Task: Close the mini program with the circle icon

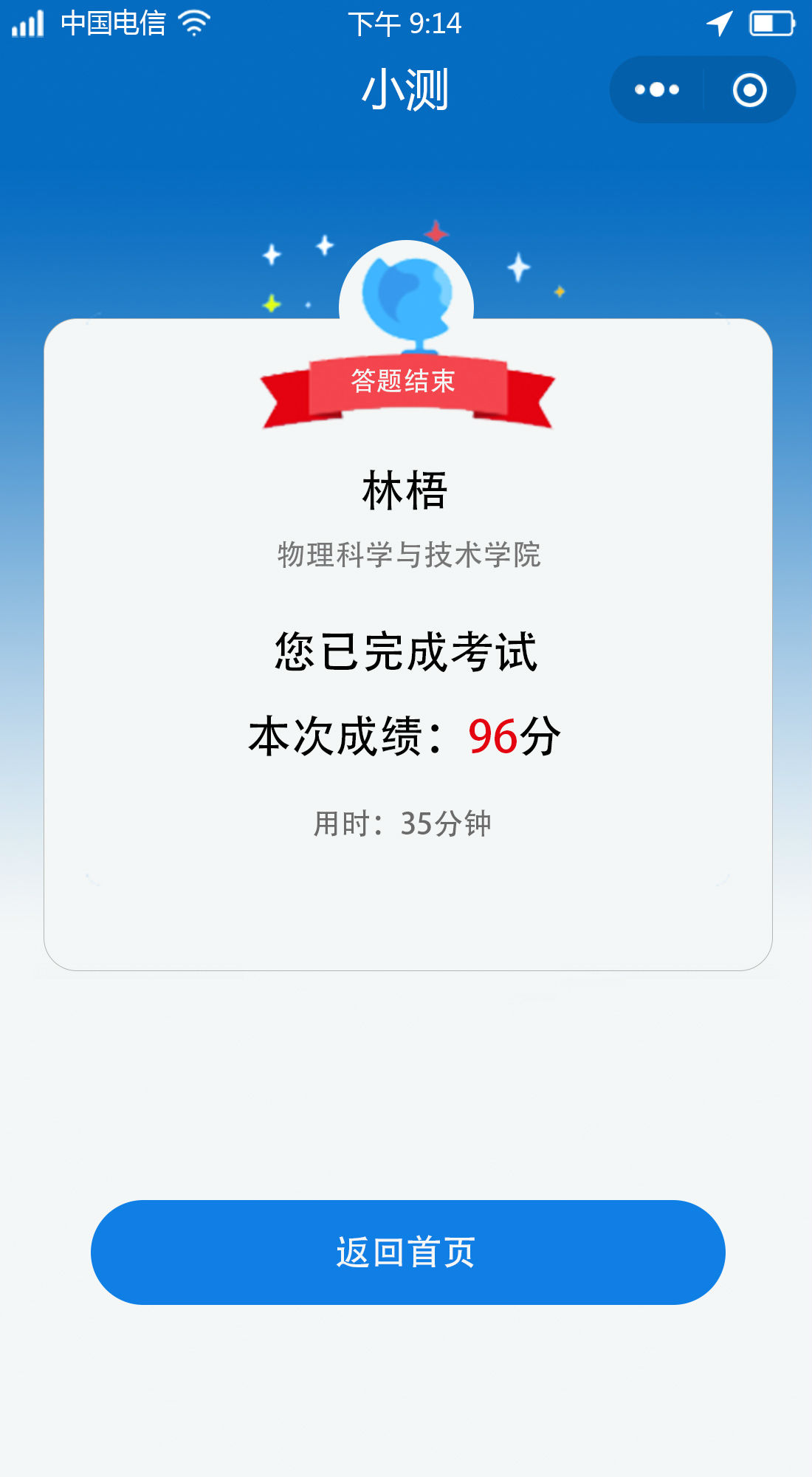Action: pos(749,90)
